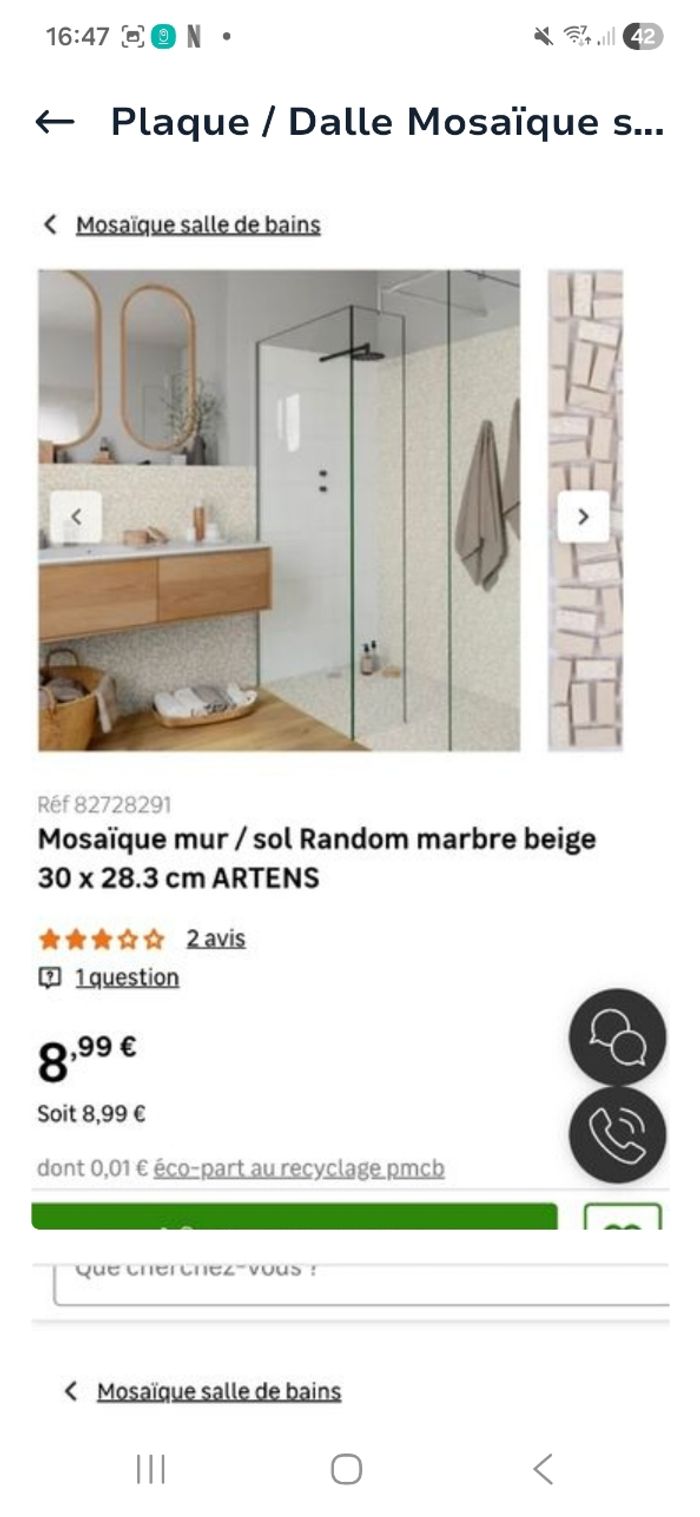
Task: Go back using the top arrow
Action: point(55,122)
